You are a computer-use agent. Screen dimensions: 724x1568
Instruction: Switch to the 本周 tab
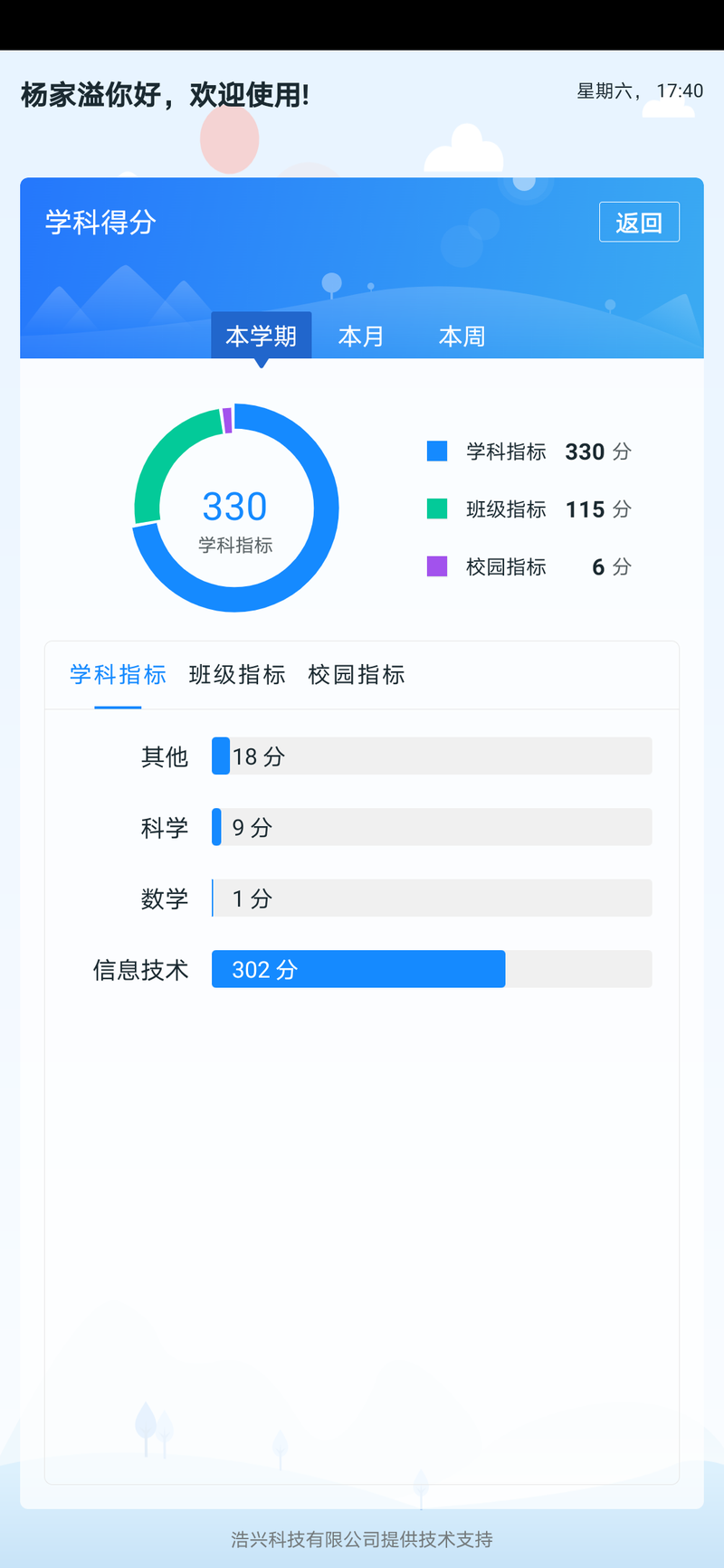click(x=462, y=337)
